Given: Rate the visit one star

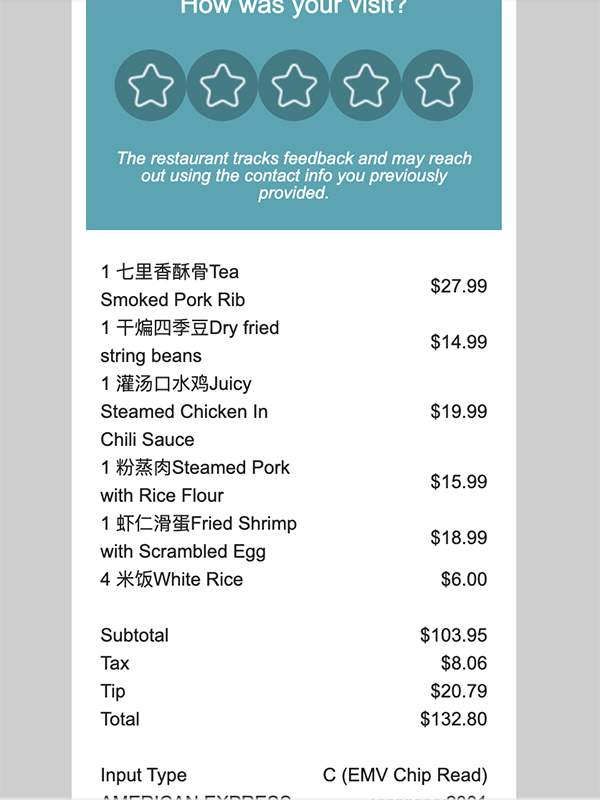Looking at the screenshot, I should pos(151,85).
